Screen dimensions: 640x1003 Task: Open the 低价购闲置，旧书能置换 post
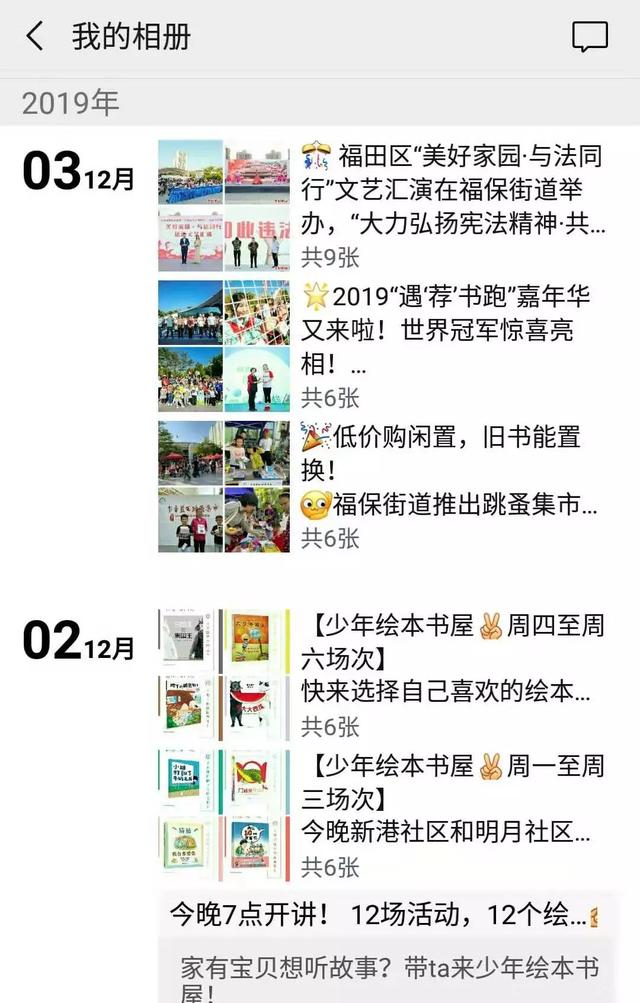click(455, 471)
